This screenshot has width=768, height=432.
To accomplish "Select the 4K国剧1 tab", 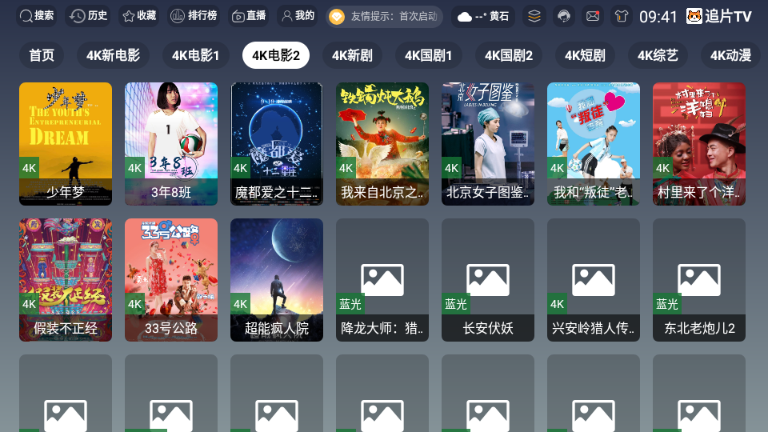I will pyautogui.click(x=428, y=55).
